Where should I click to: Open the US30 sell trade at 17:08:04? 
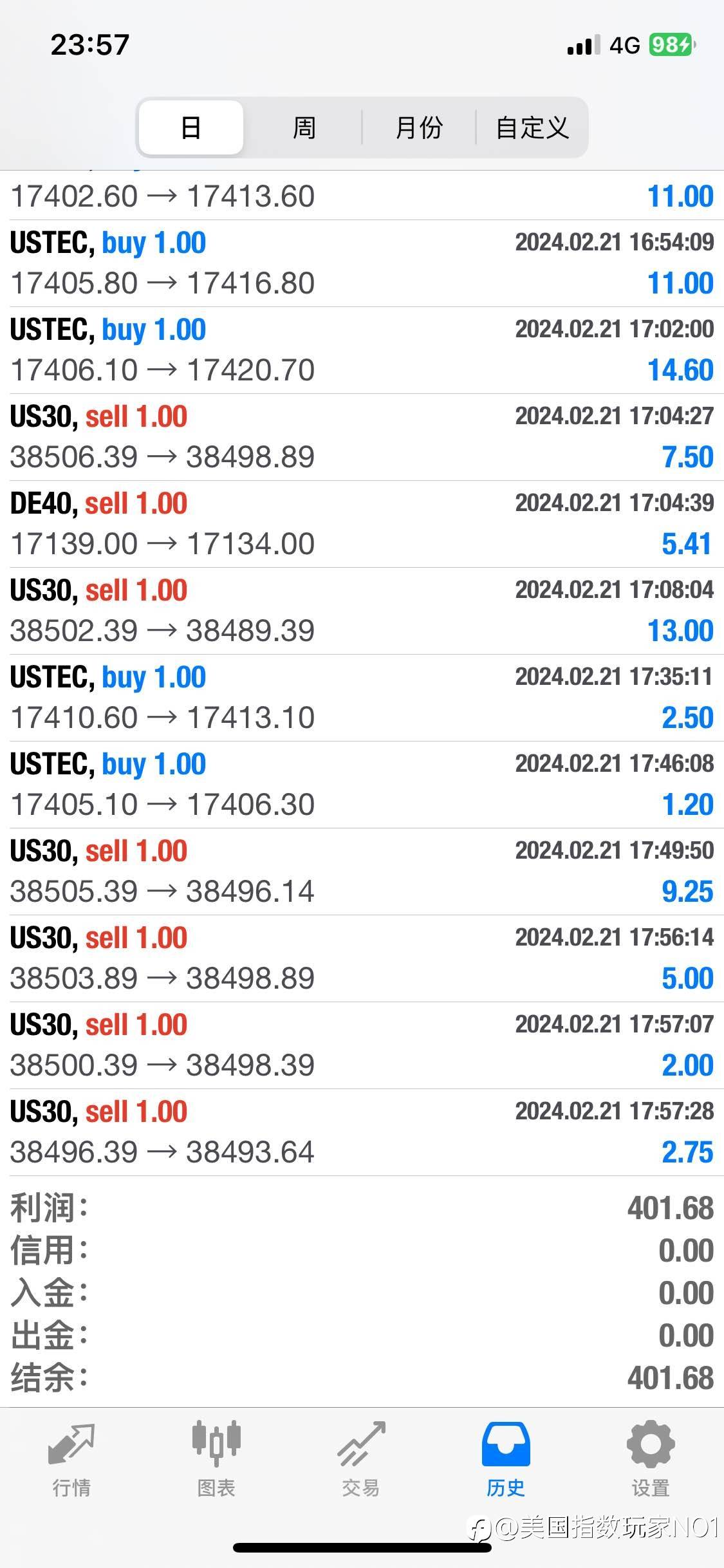pos(362,611)
